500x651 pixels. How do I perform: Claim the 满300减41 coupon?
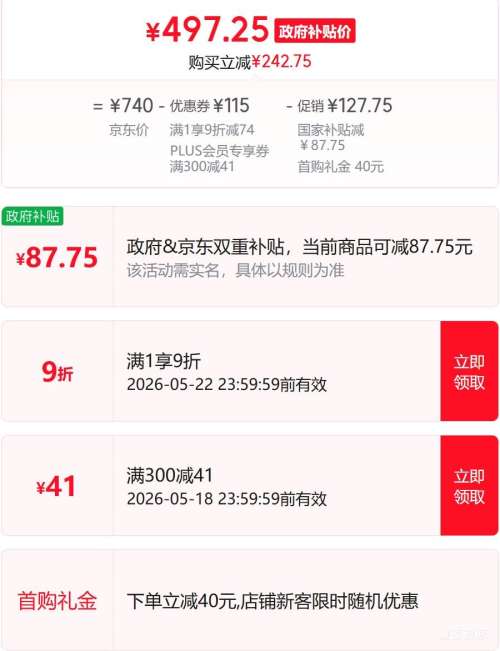point(469,485)
